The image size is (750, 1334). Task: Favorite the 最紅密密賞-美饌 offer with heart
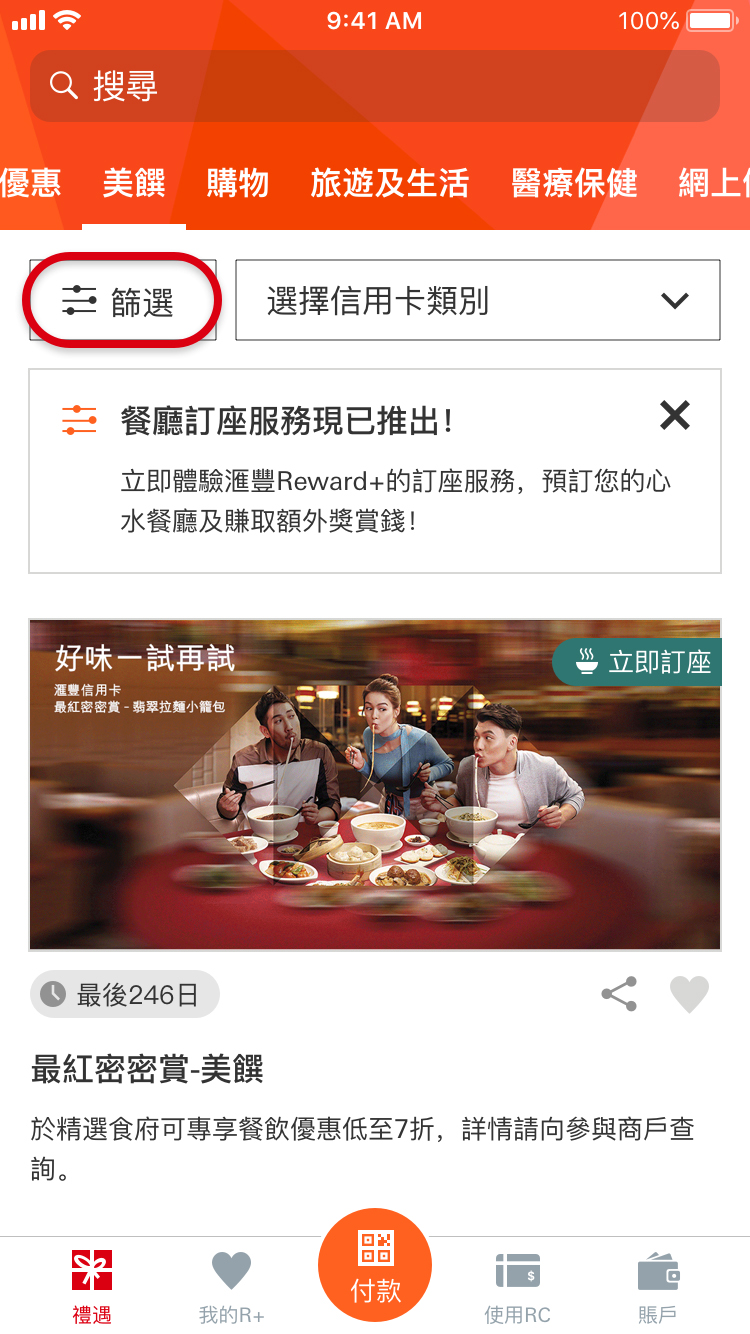pos(689,995)
